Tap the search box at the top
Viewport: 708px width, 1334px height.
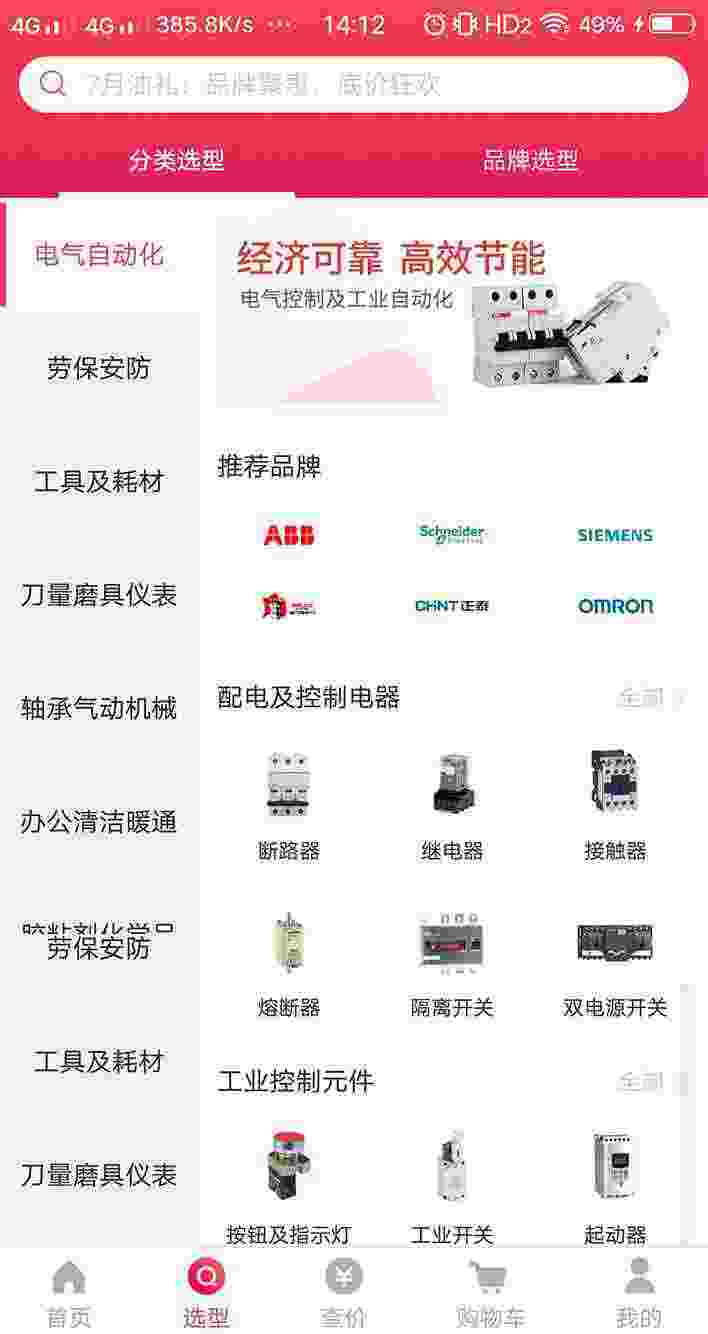353,84
